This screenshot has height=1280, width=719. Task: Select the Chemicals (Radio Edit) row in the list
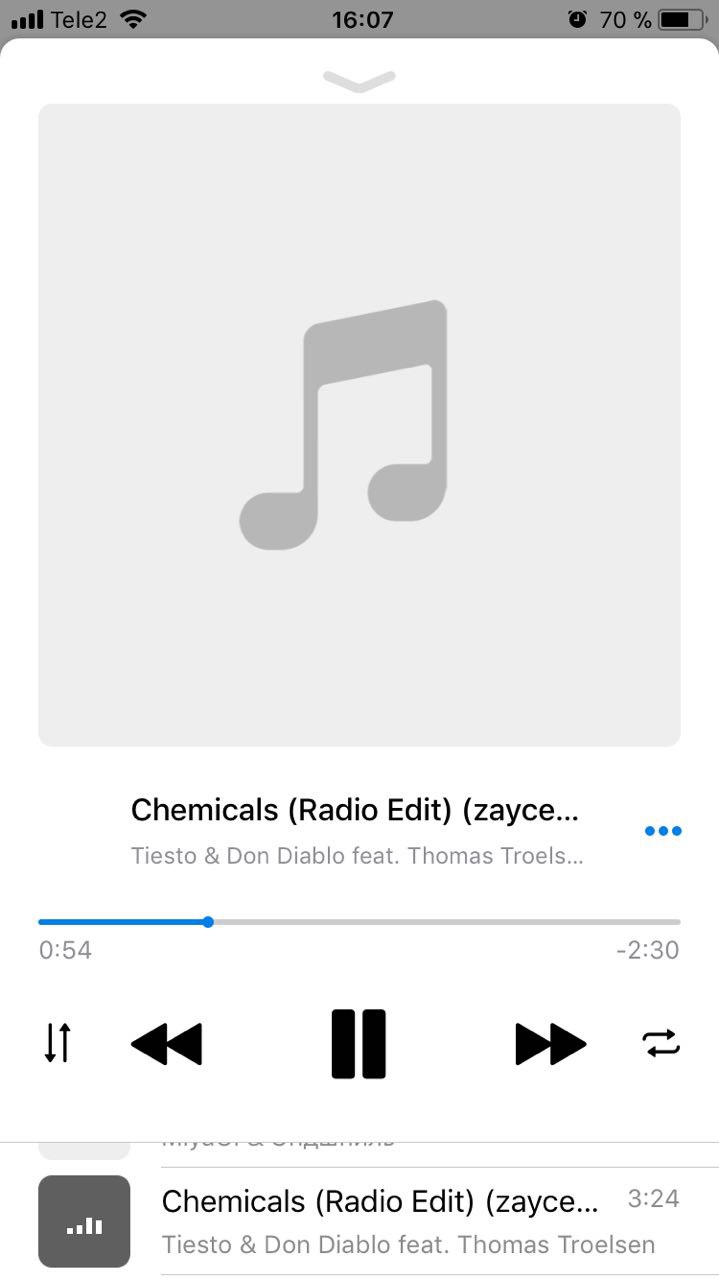[x=400, y=1221]
